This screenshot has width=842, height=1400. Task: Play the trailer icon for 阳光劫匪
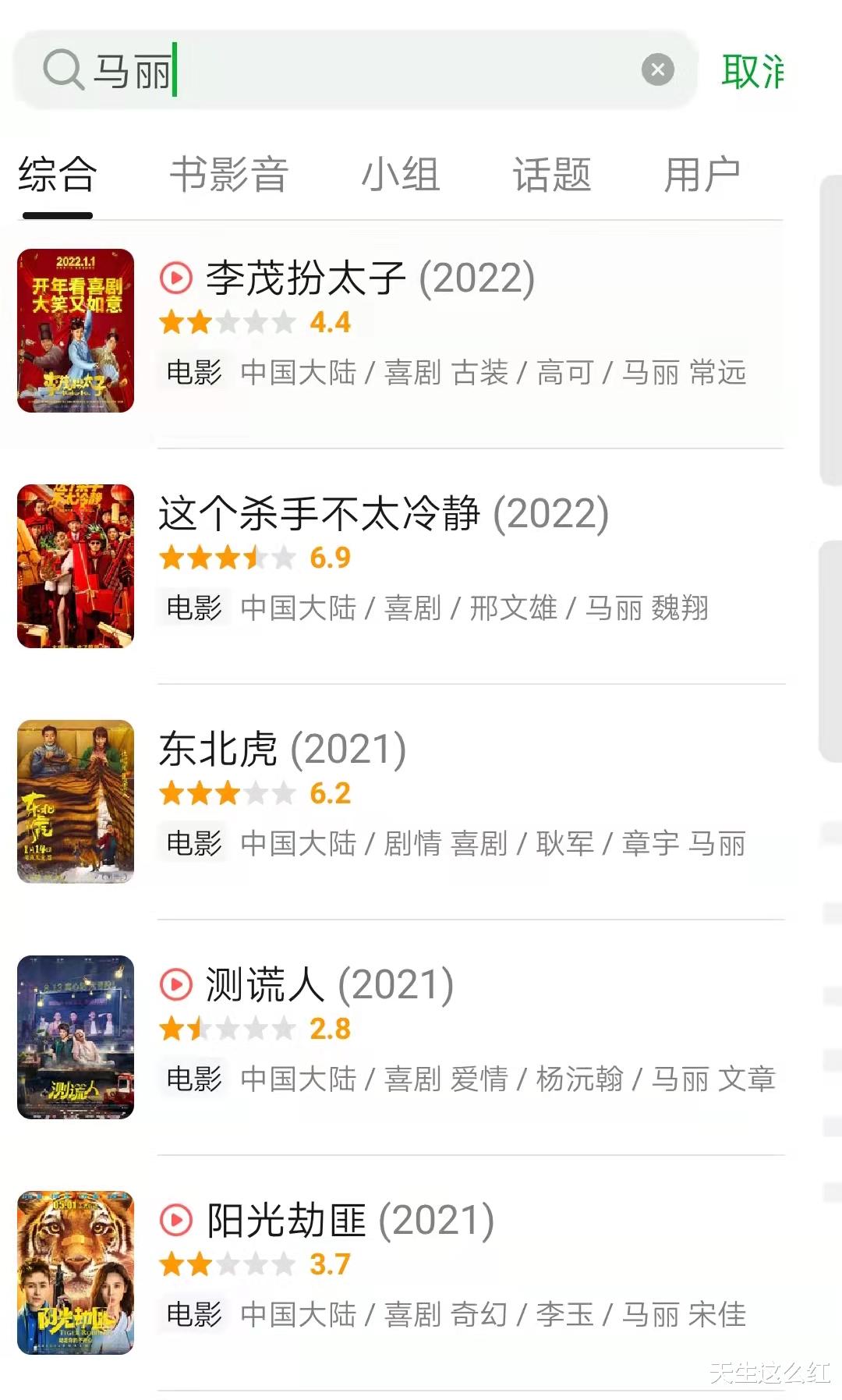[178, 1221]
